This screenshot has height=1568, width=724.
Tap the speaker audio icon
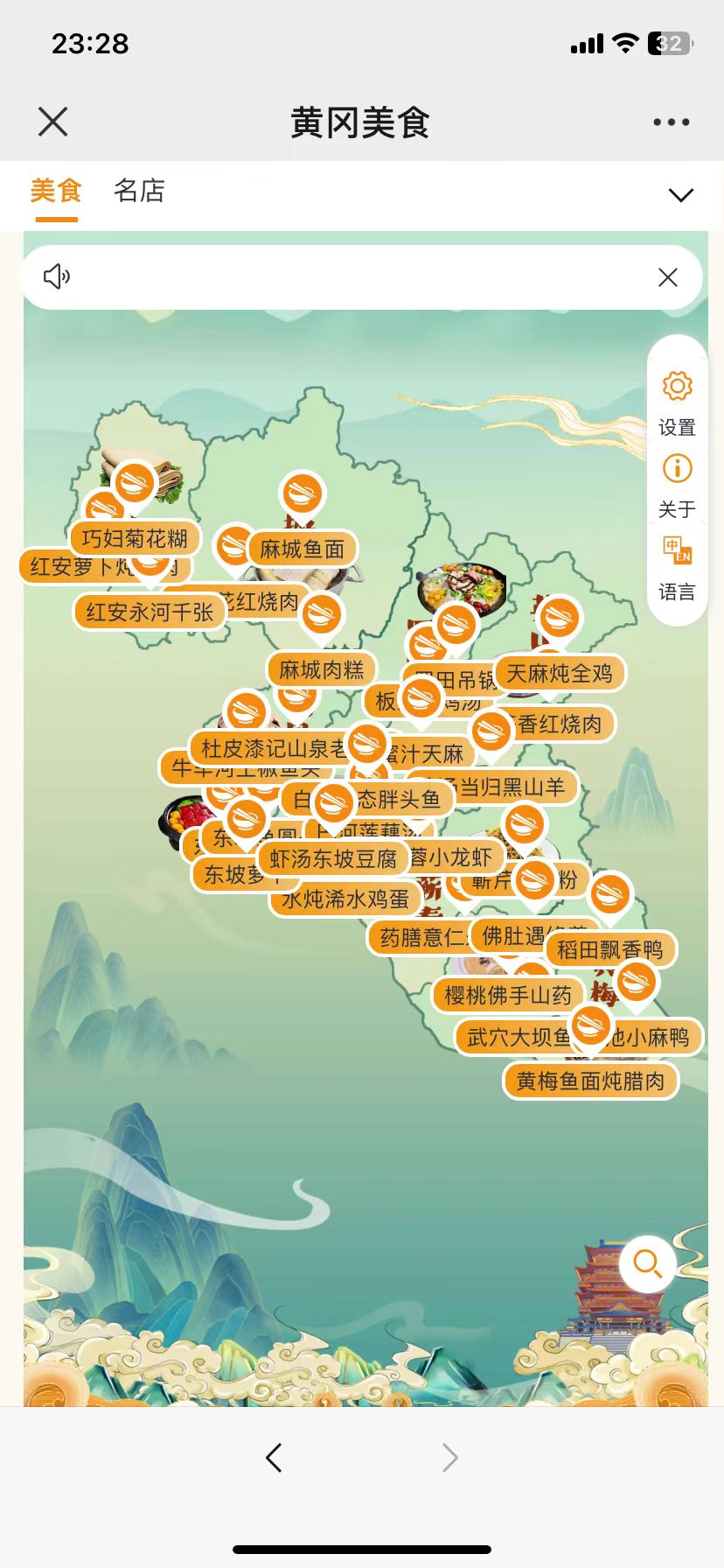pyautogui.click(x=57, y=277)
